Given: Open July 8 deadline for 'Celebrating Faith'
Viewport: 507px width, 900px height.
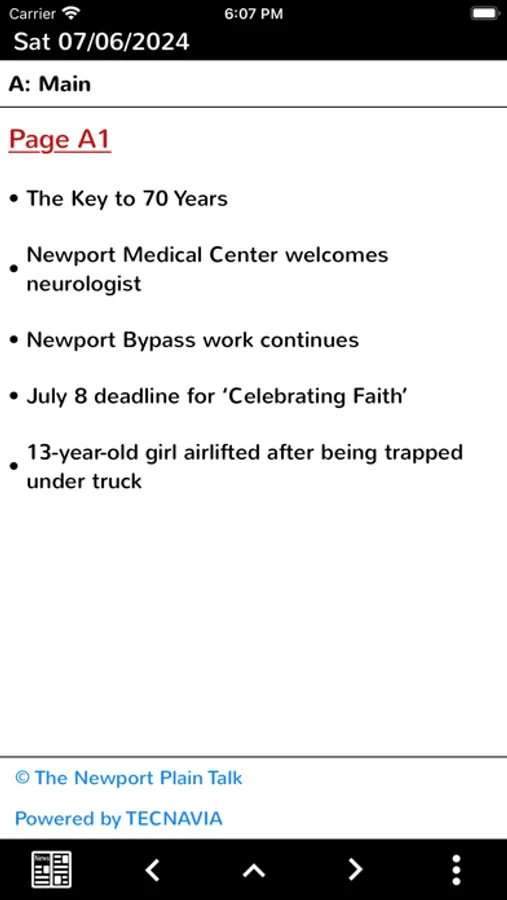Looking at the screenshot, I should [217, 396].
